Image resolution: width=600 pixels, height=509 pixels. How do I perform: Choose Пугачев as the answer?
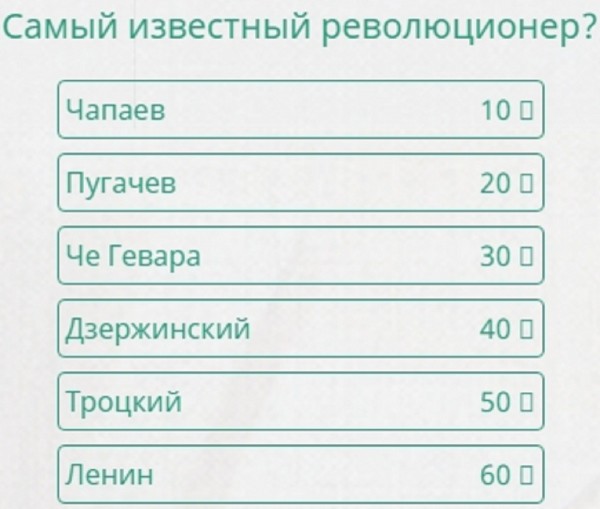click(300, 183)
